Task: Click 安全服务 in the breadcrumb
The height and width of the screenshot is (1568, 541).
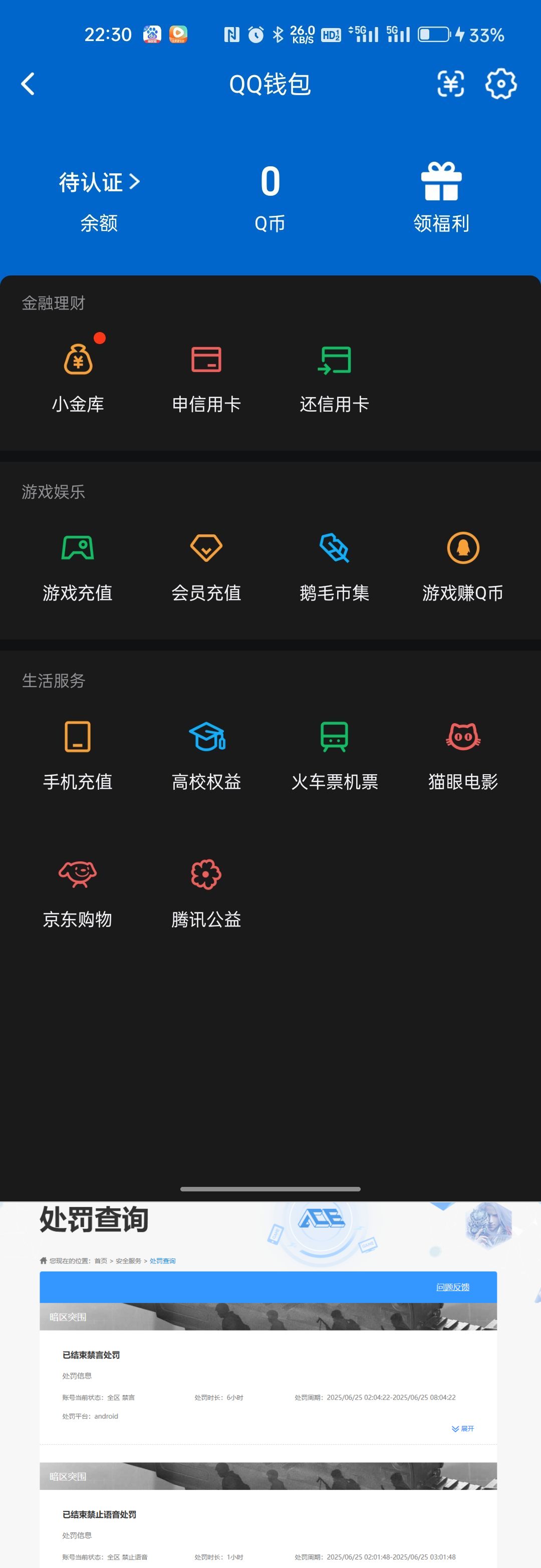Action: (x=128, y=1261)
